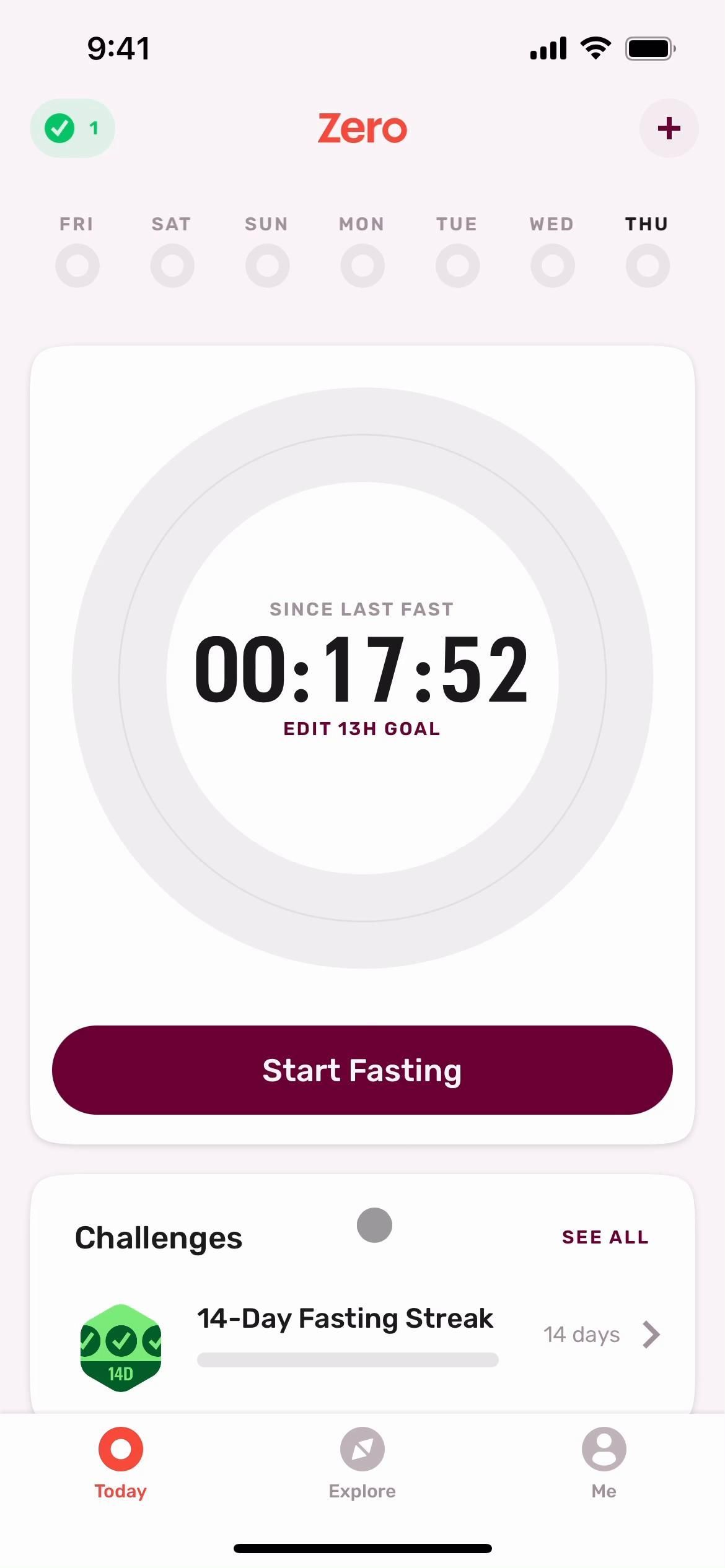Image resolution: width=725 pixels, height=1568 pixels.
Task: See all challenges
Action: coord(605,1237)
